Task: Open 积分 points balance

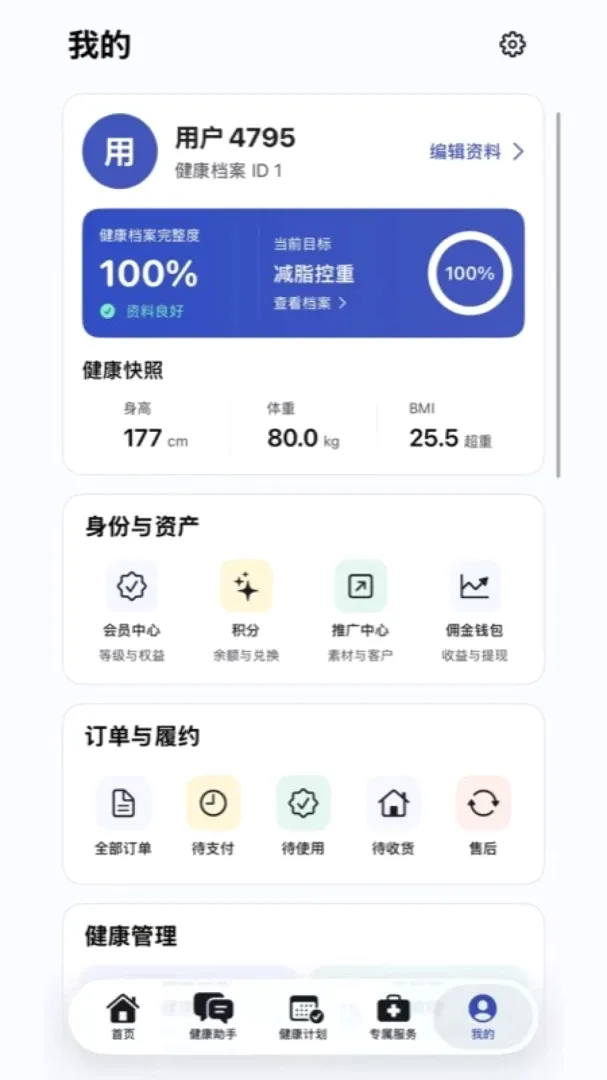Action: click(246, 612)
